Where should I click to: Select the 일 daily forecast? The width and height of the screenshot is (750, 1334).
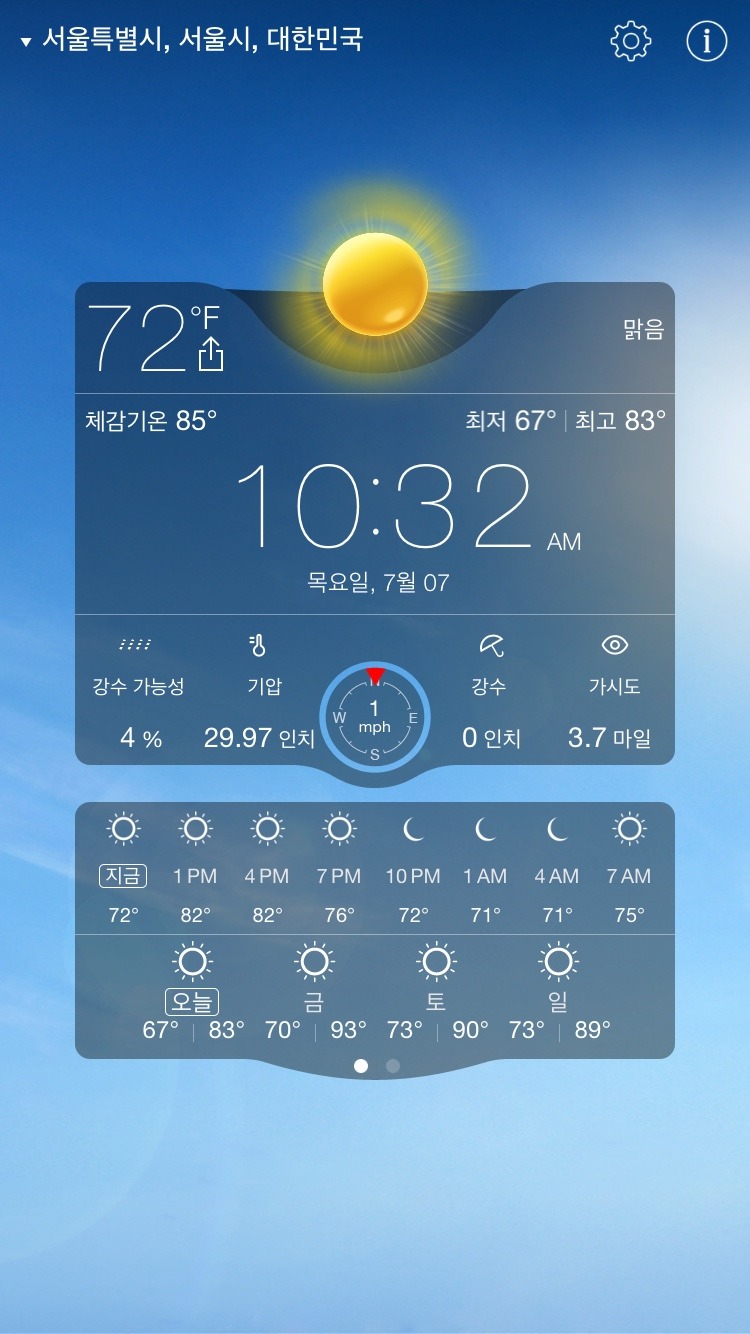coord(558,990)
